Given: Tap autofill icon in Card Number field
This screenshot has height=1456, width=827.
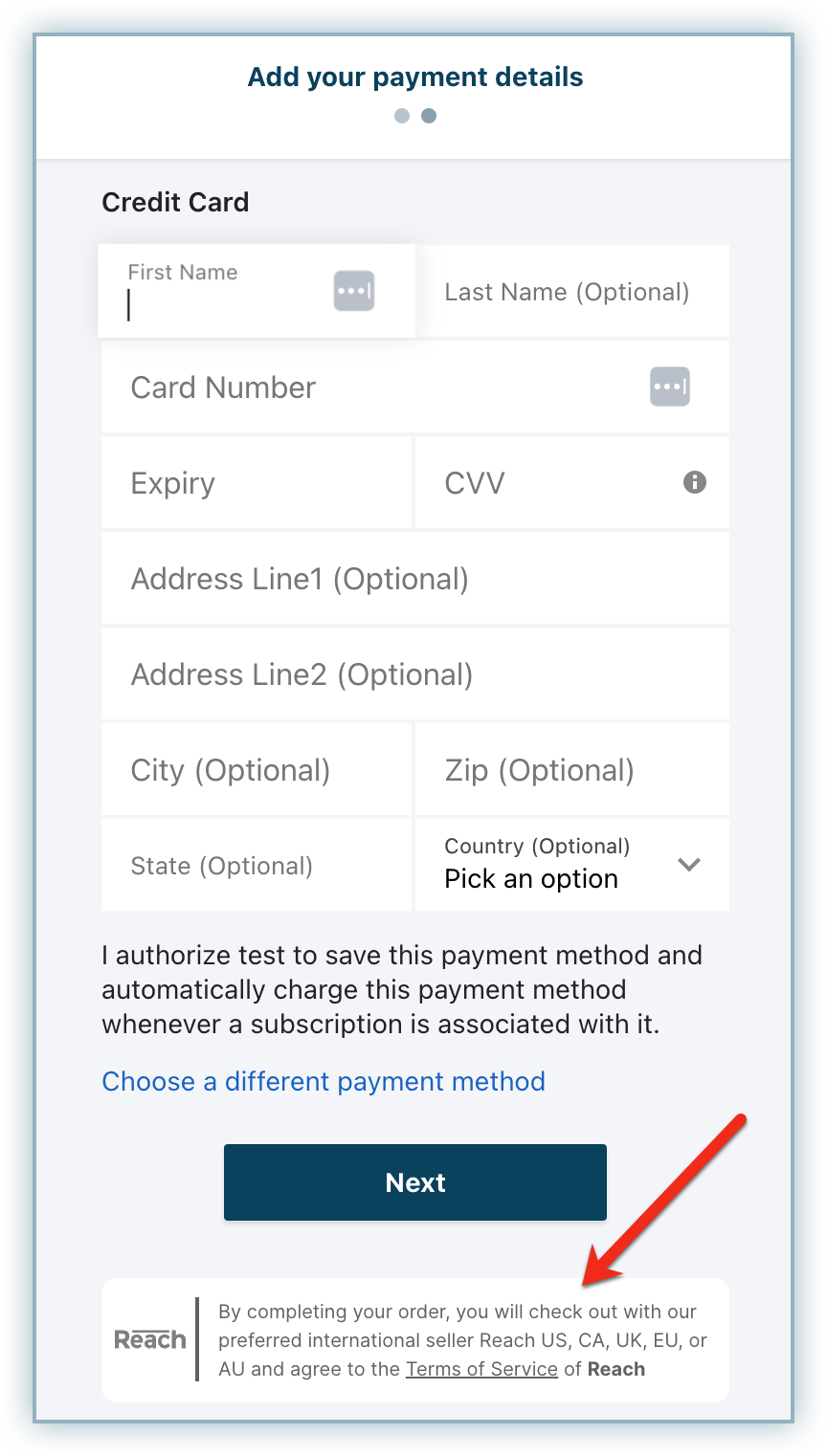Looking at the screenshot, I should click(x=669, y=386).
